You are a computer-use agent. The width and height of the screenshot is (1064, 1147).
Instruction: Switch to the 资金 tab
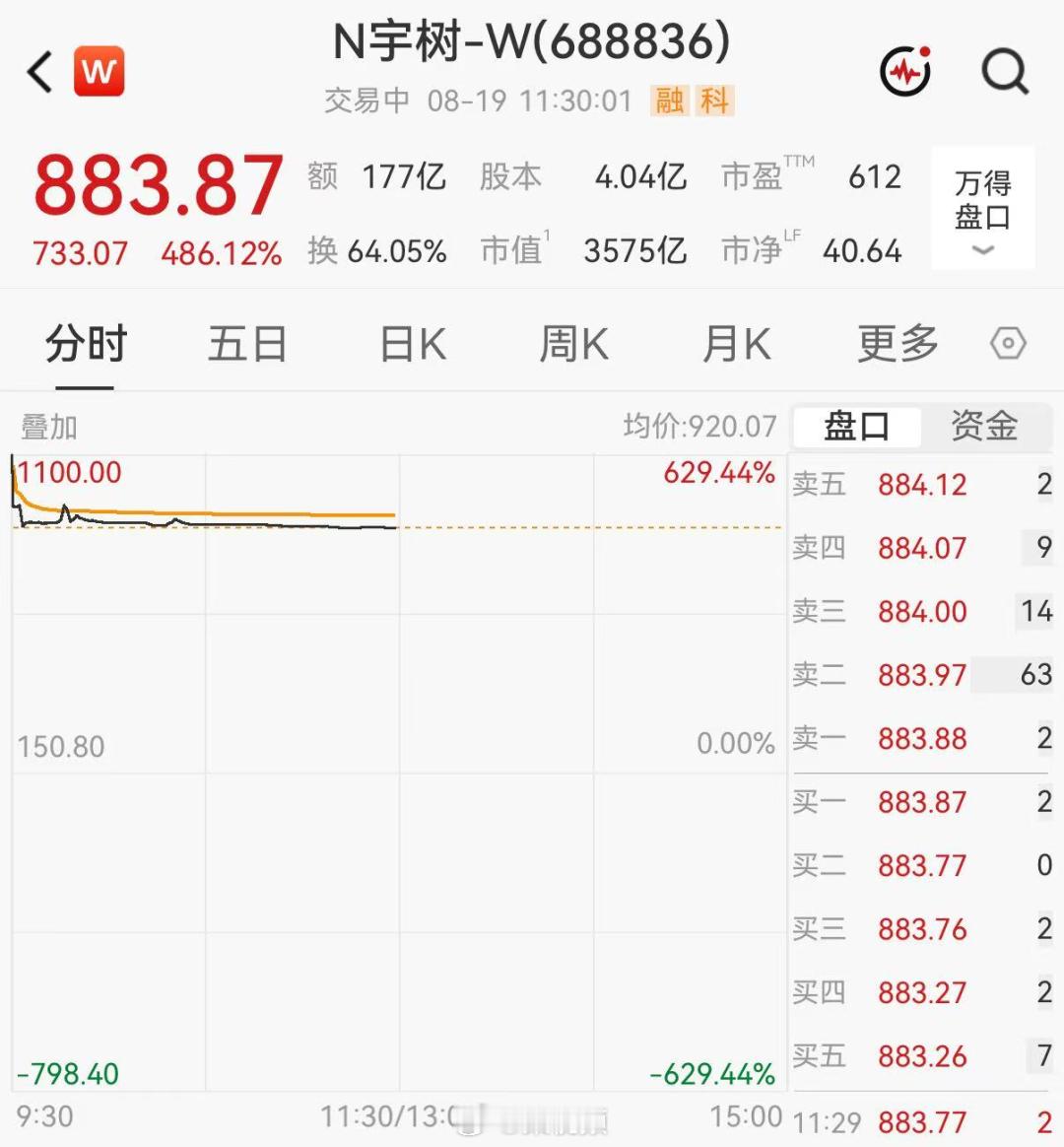[x=984, y=426]
